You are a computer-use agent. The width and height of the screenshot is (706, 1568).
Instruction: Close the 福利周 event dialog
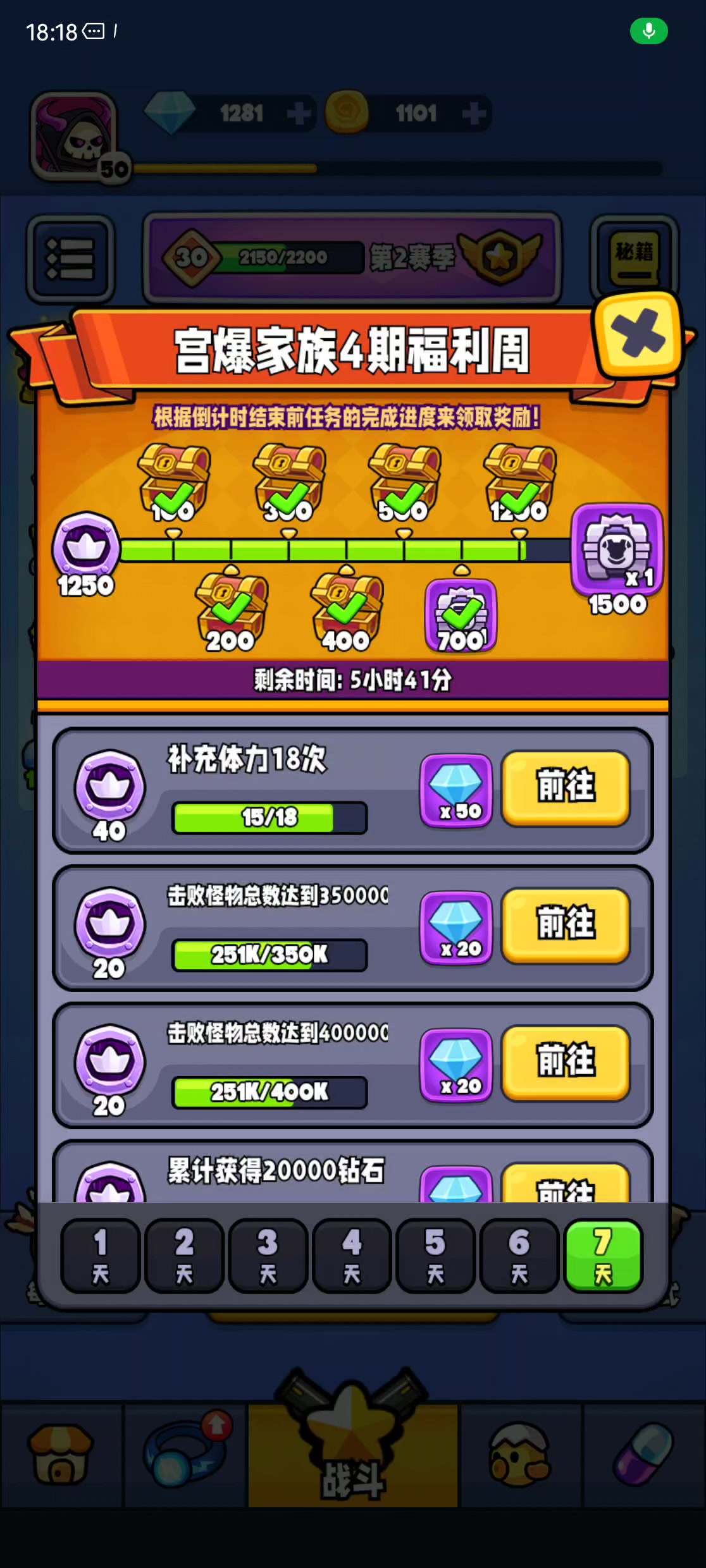click(x=638, y=334)
